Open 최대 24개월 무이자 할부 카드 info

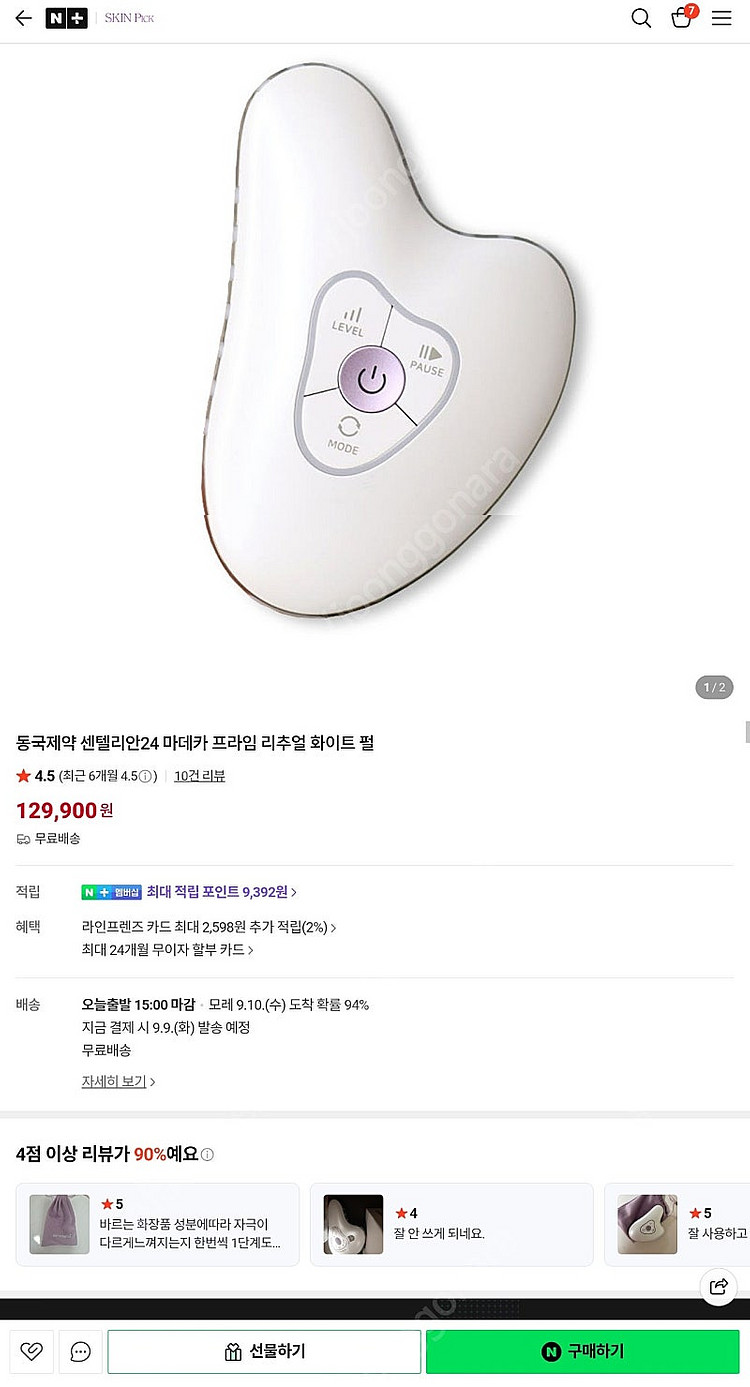pyautogui.click(x=167, y=950)
